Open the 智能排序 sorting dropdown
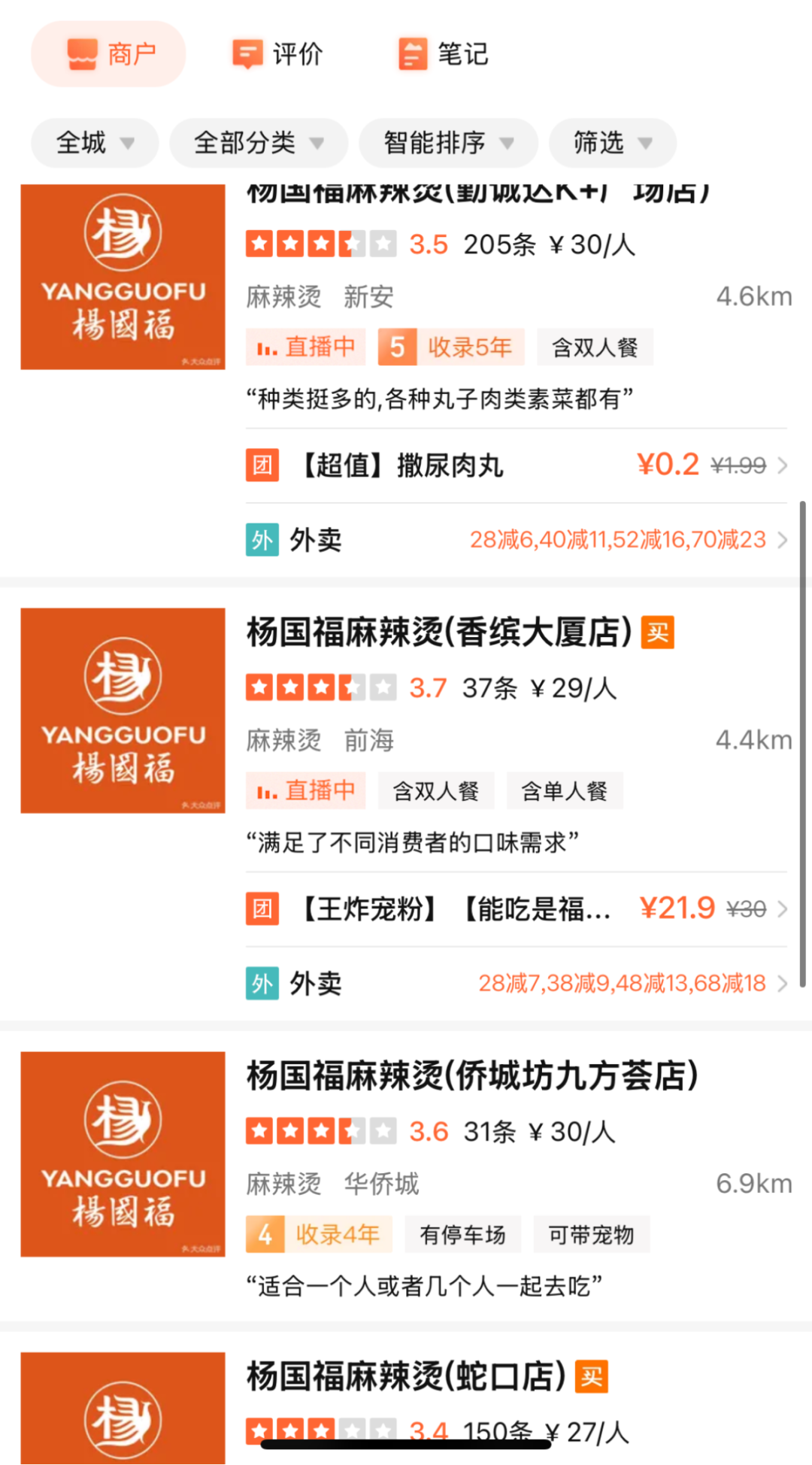This screenshot has width=812, height=1465. pos(448,143)
